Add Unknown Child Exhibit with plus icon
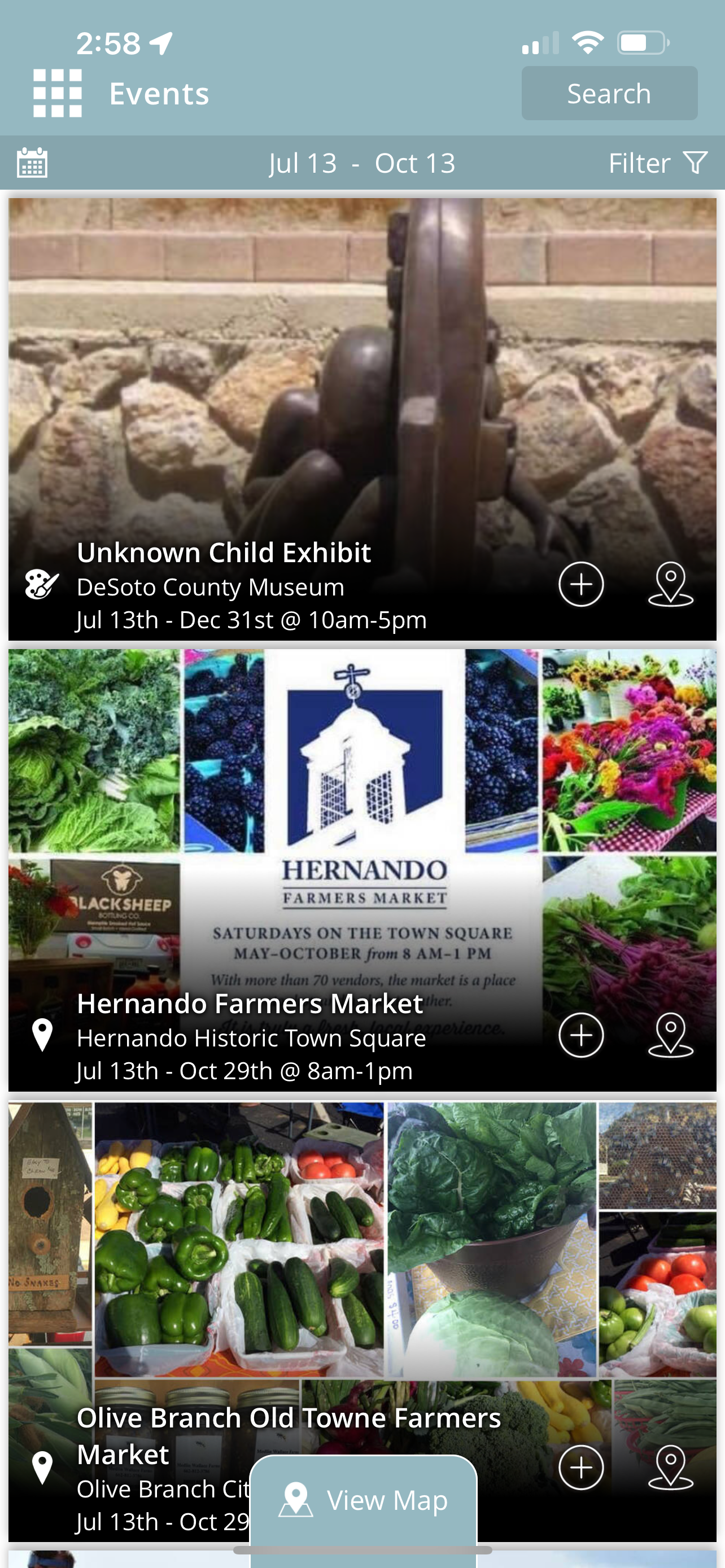The image size is (725, 1568). (x=580, y=584)
